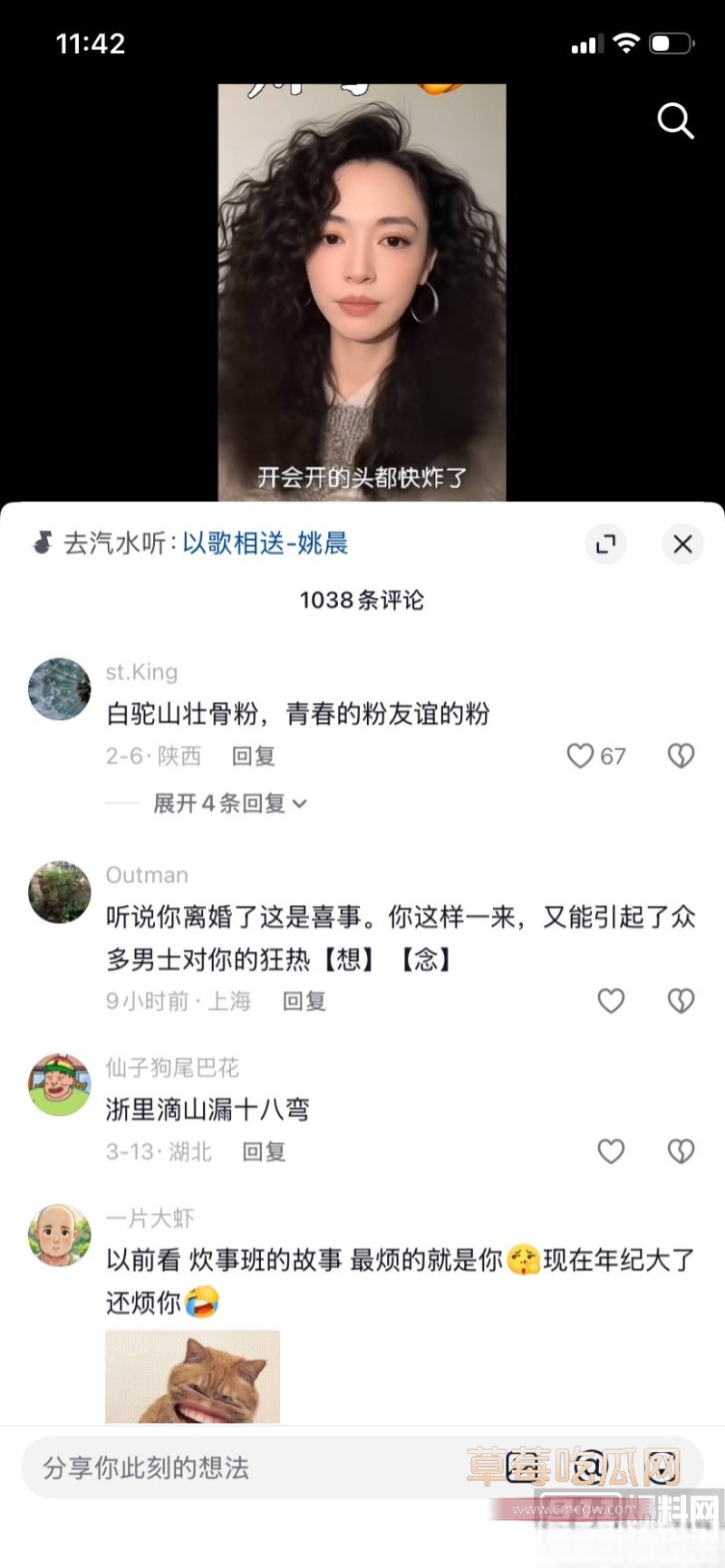Tap the dislike icon on st.King's comment
This screenshot has width=725, height=1568.
(681, 755)
